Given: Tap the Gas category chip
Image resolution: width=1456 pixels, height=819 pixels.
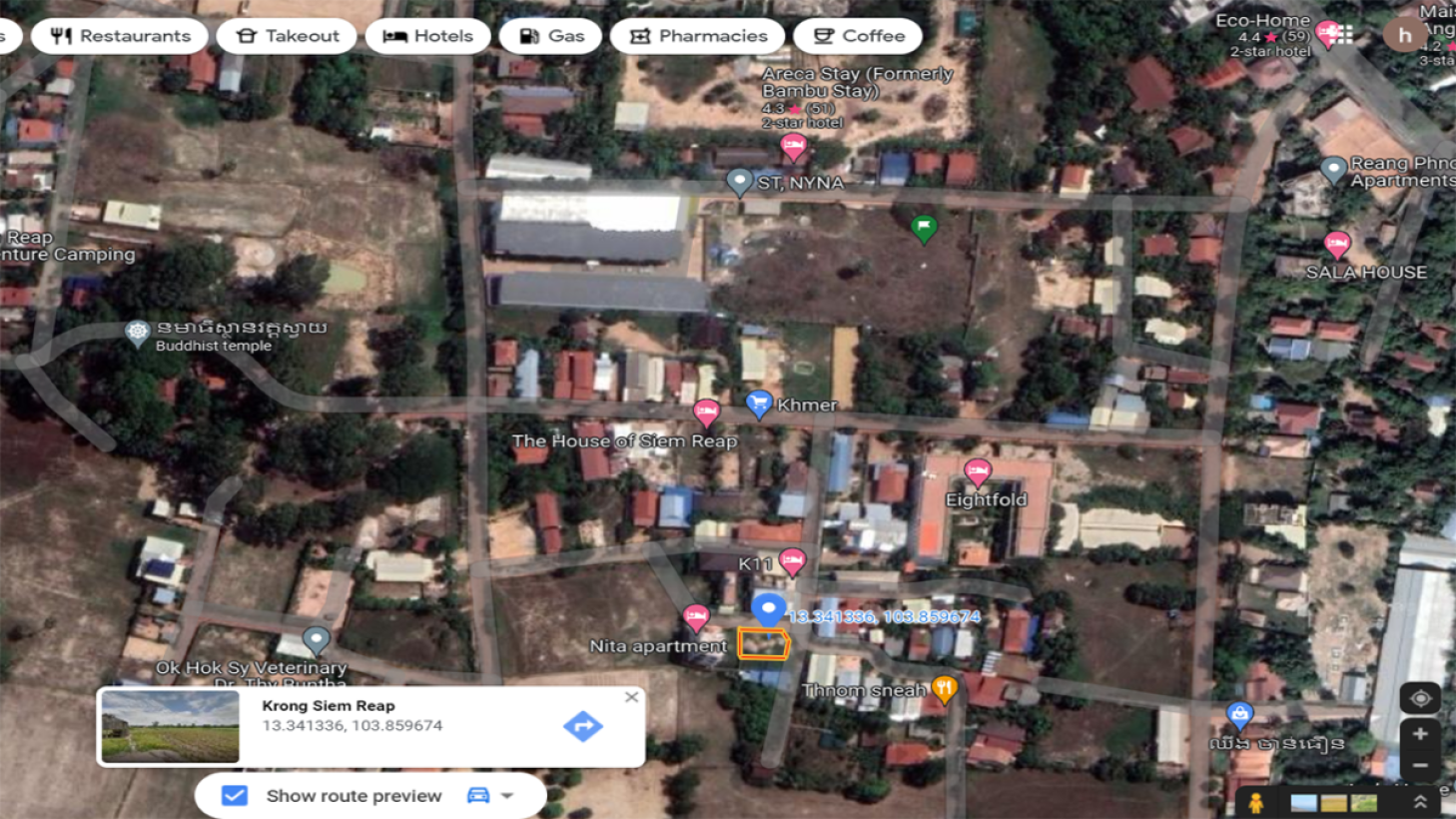Looking at the screenshot, I should pos(550,36).
